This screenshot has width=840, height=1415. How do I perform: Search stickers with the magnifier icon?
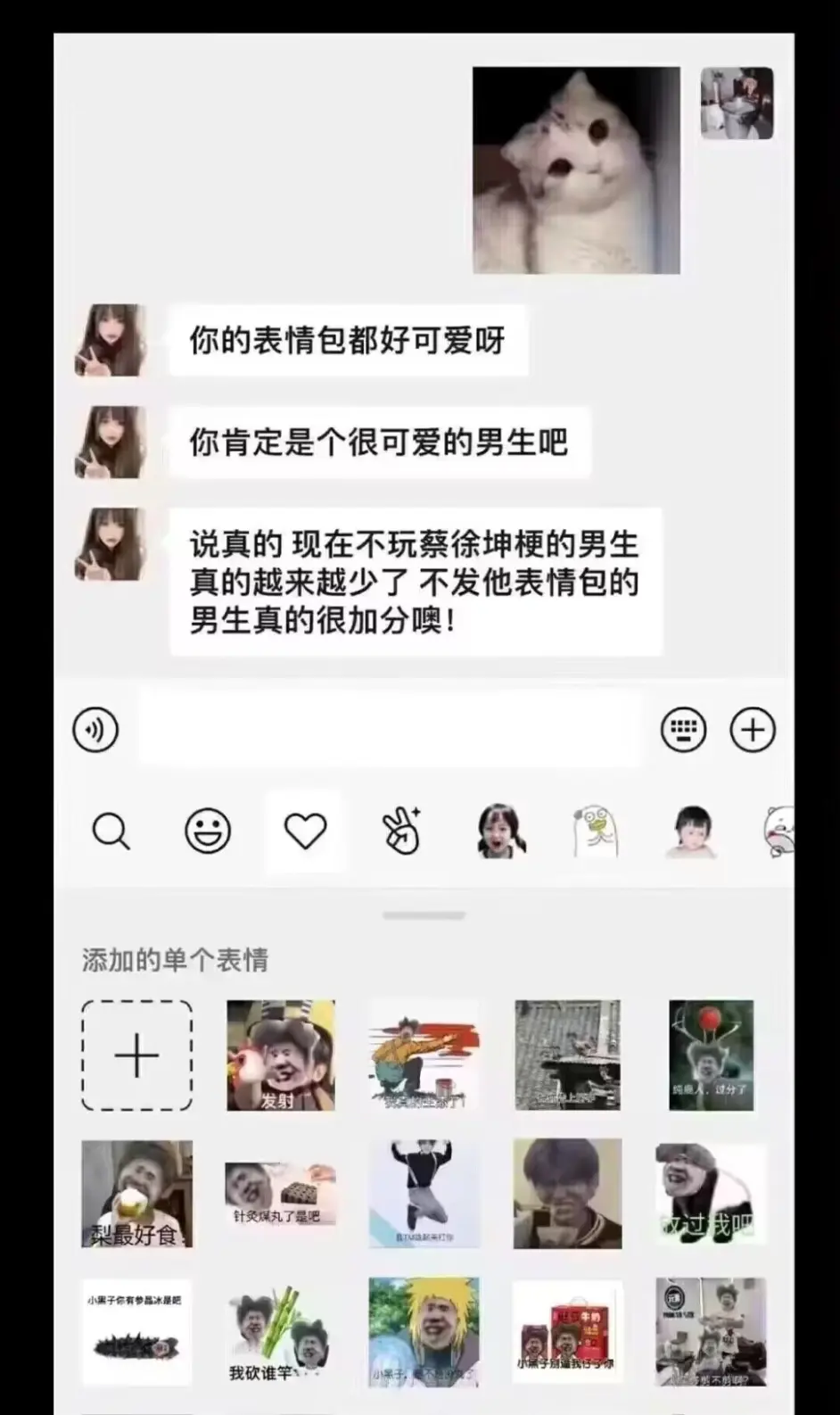111,832
